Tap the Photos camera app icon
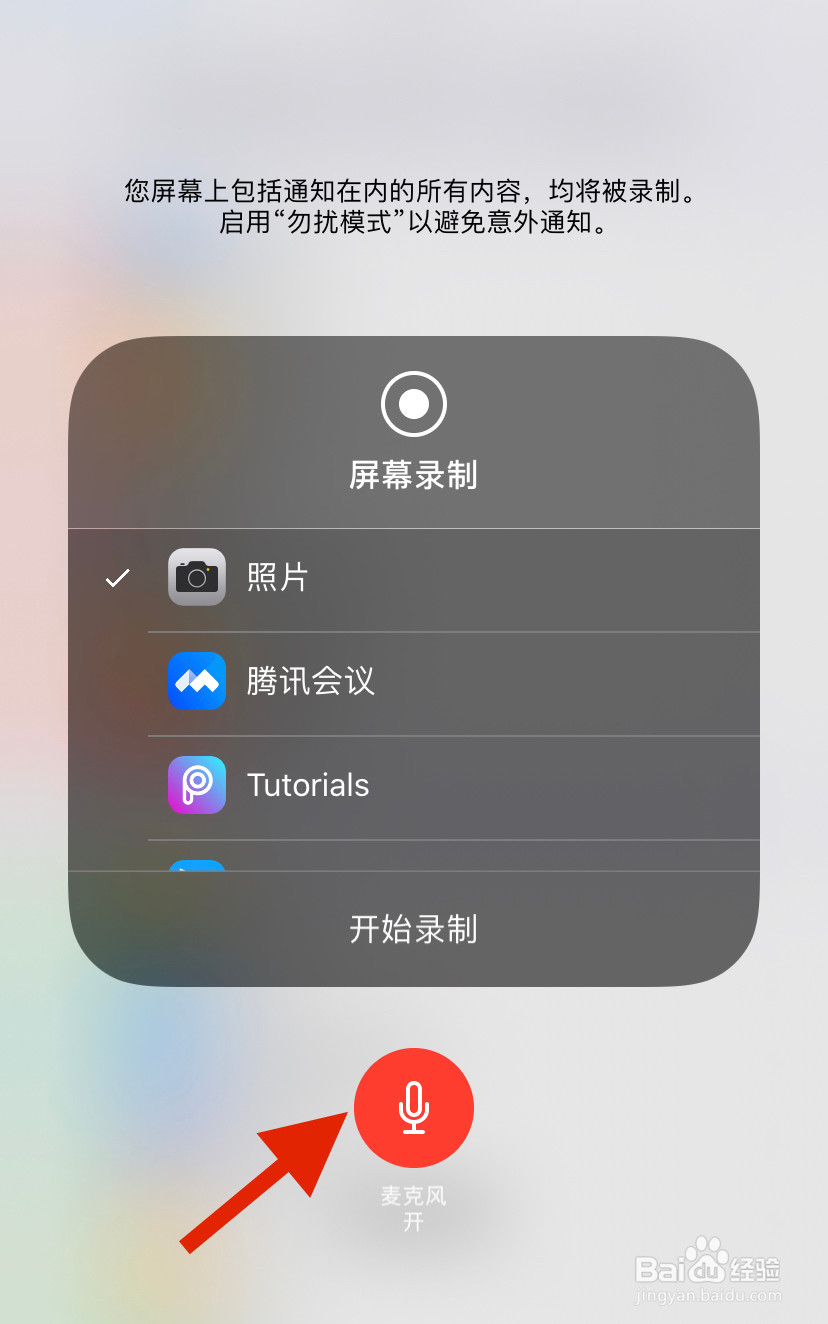The image size is (828, 1324). point(196,577)
